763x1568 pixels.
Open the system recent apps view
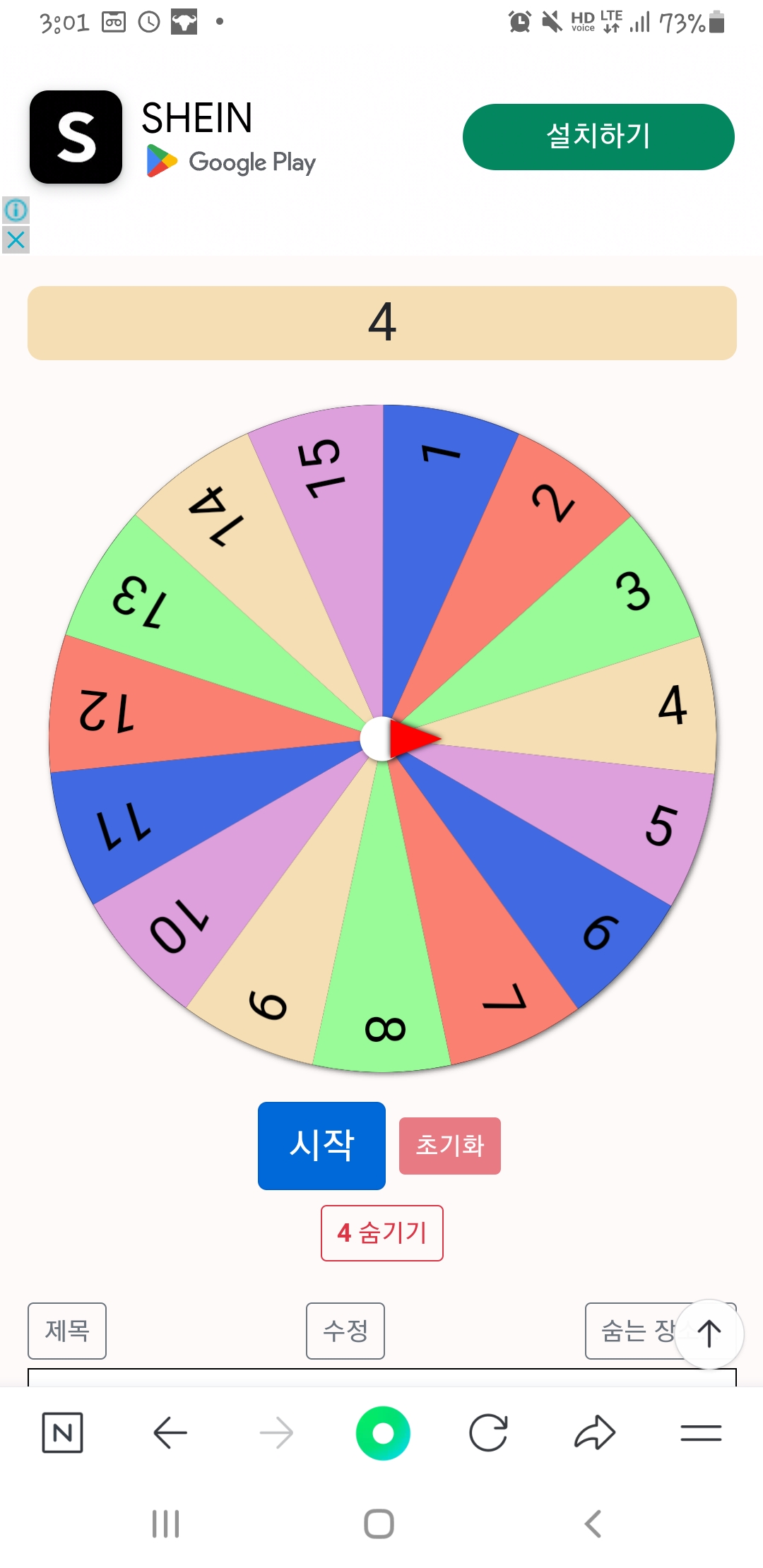click(166, 1524)
